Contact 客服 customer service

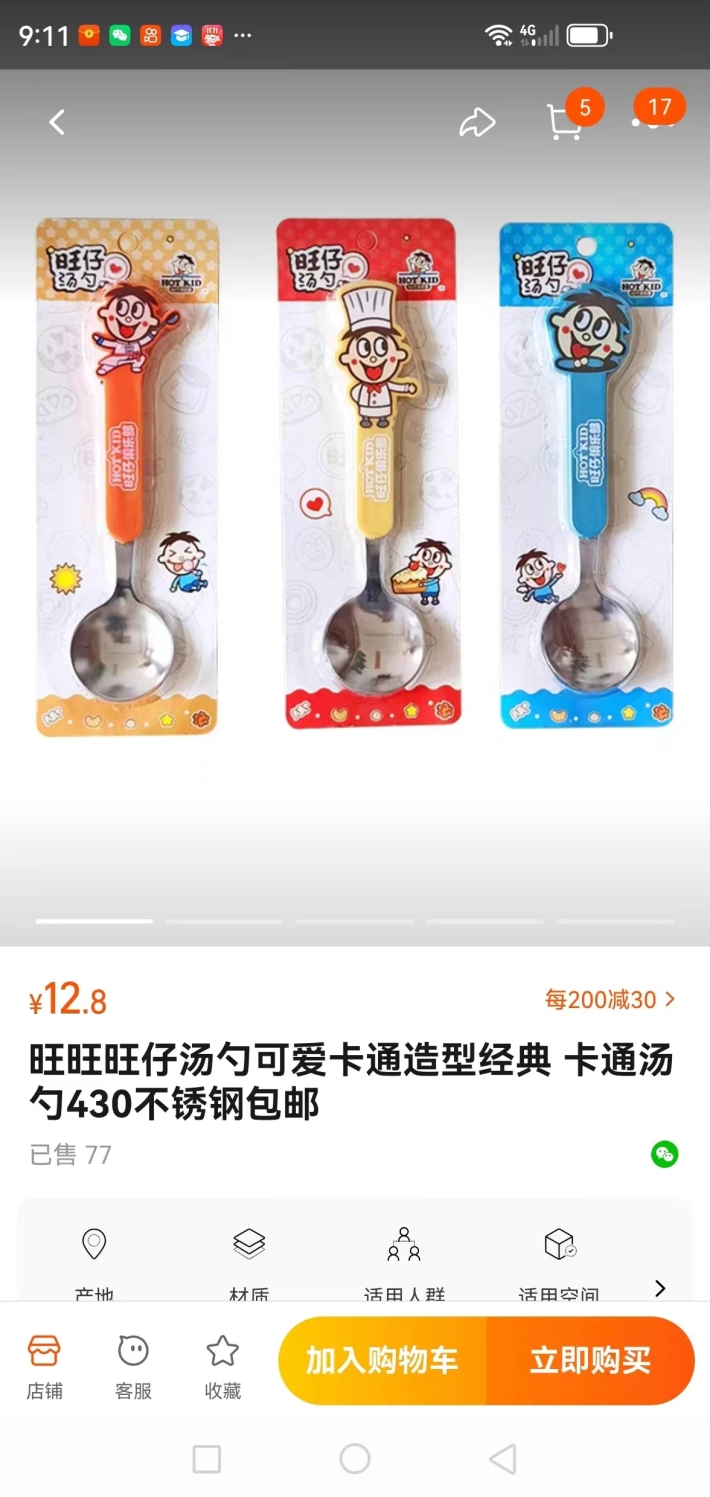(x=133, y=1366)
